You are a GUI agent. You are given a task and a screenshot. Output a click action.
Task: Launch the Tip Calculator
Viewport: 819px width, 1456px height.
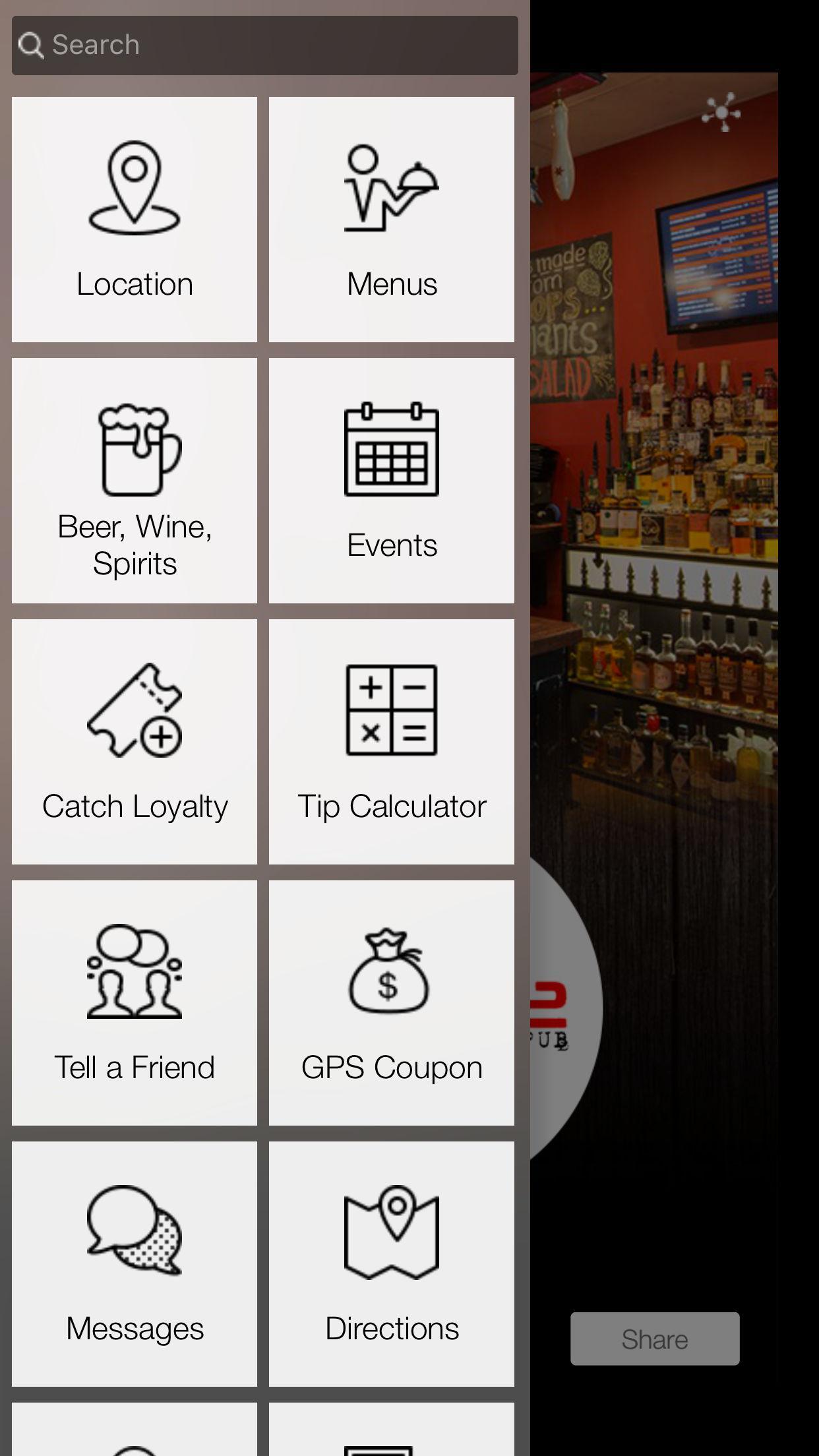pos(392,742)
